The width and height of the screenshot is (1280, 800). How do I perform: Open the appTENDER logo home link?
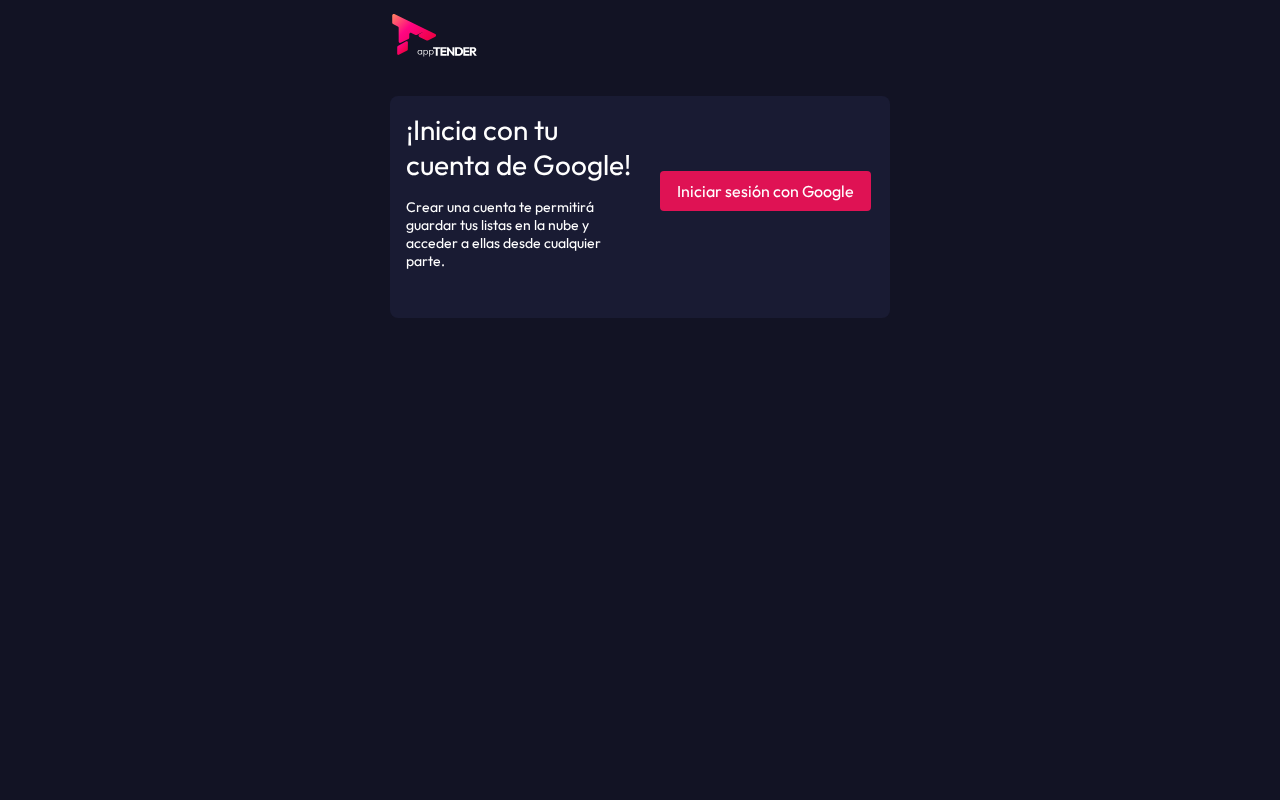coord(434,36)
